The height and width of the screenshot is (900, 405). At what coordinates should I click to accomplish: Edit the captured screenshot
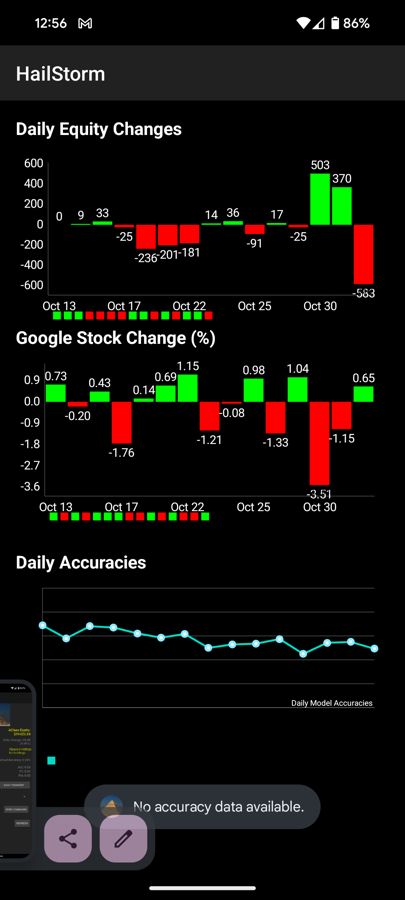tap(123, 839)
